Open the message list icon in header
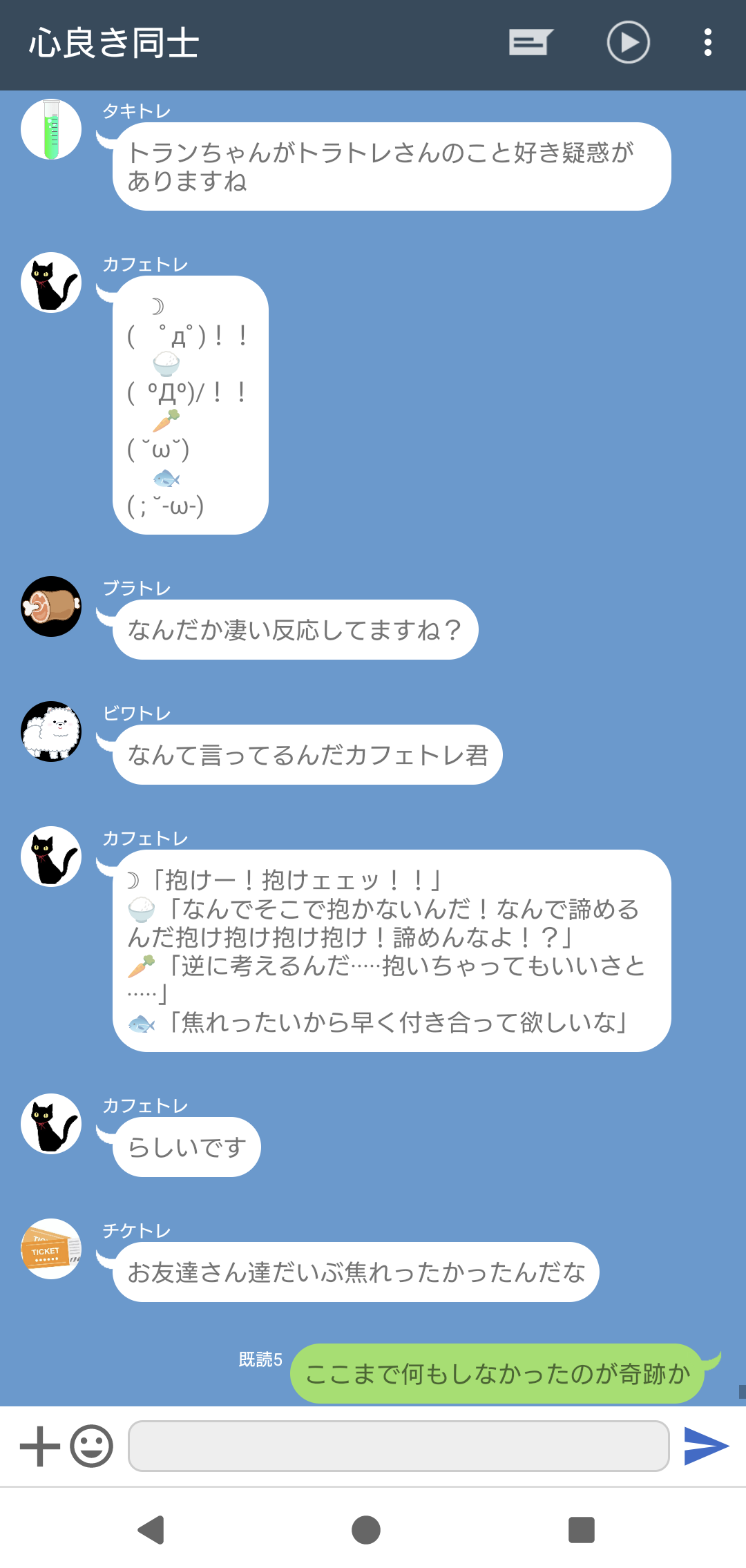The height and width of the screenshot is (1568, 746). [530, 42]
